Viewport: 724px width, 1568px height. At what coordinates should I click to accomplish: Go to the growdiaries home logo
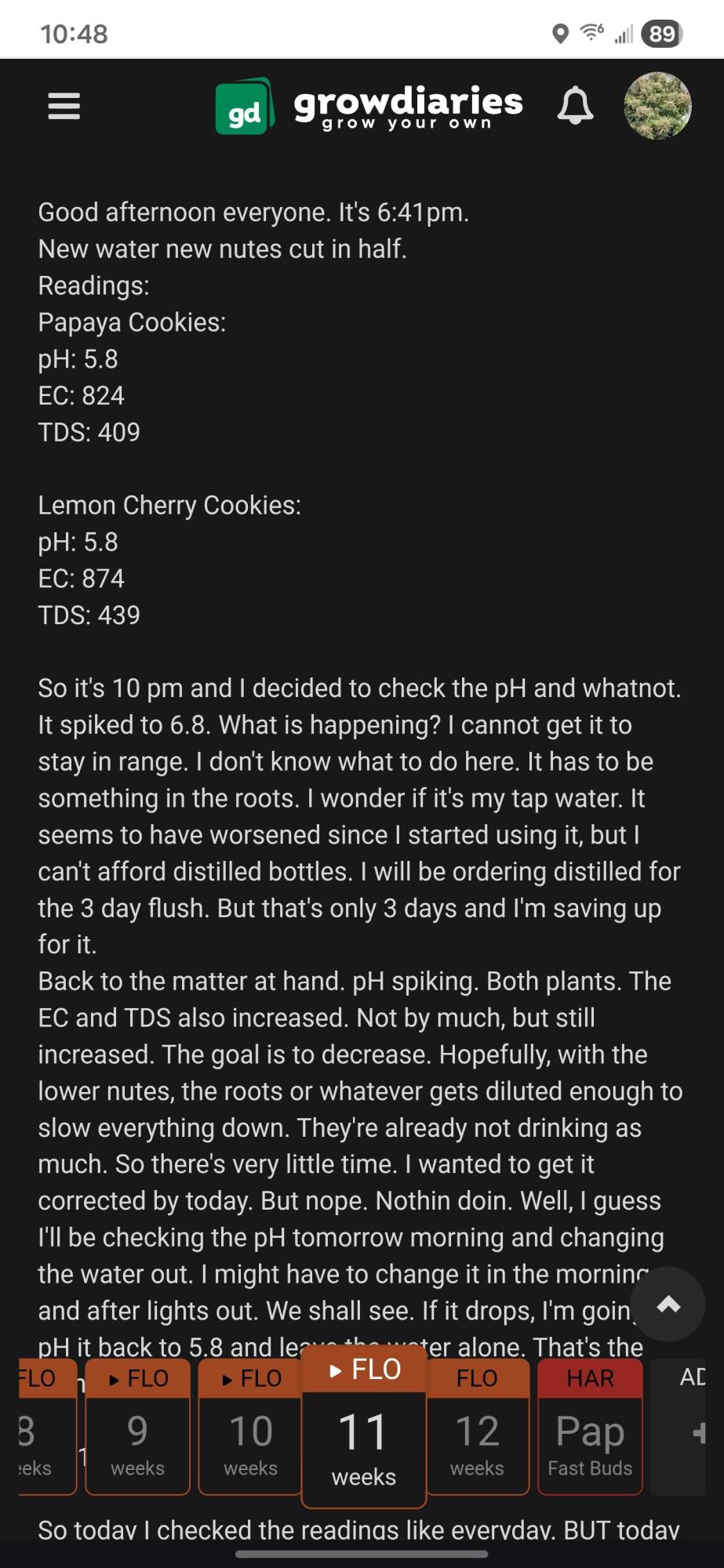[369, 107]
